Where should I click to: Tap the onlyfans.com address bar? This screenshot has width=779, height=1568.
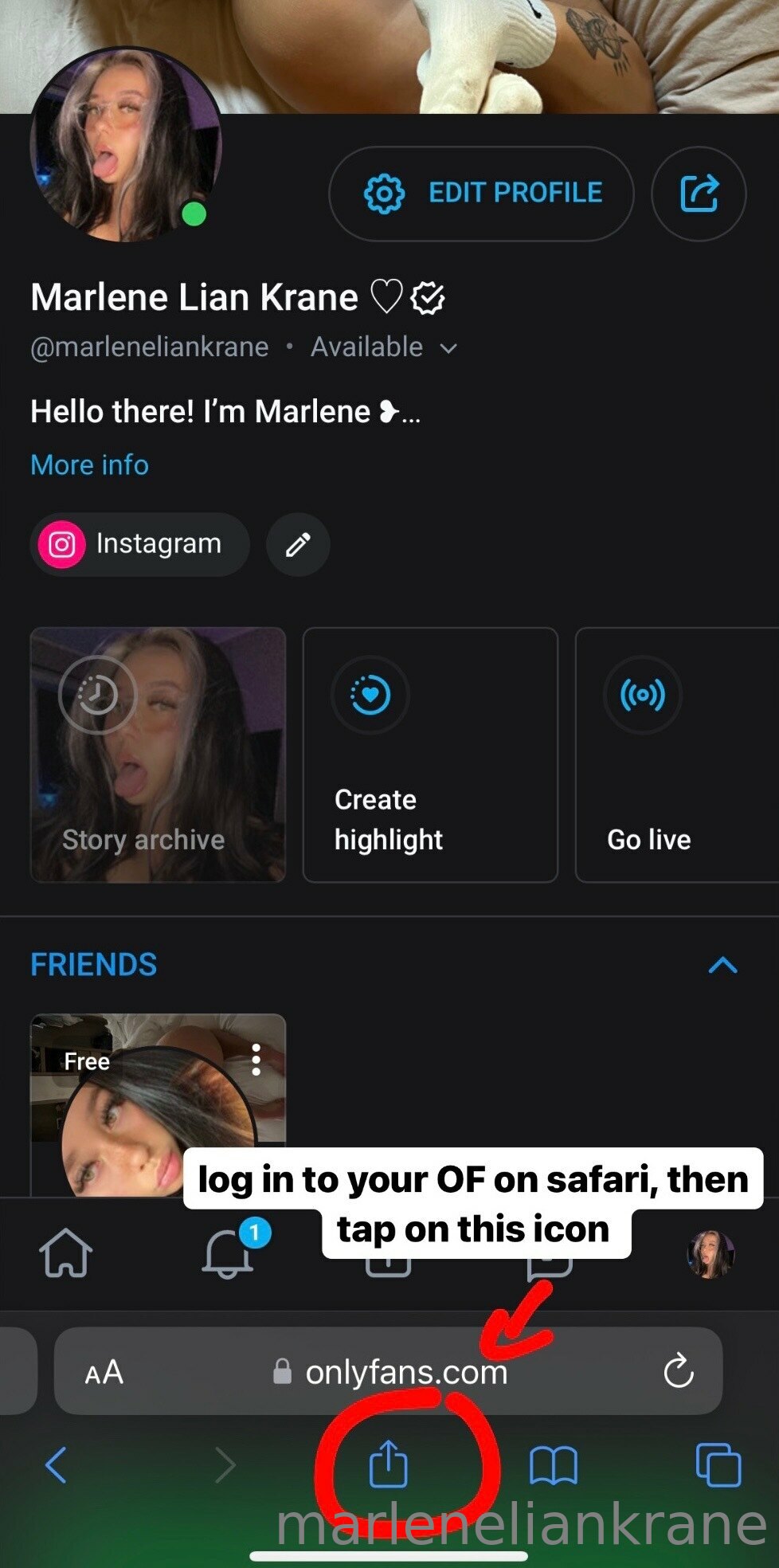tap(389, 1370)
